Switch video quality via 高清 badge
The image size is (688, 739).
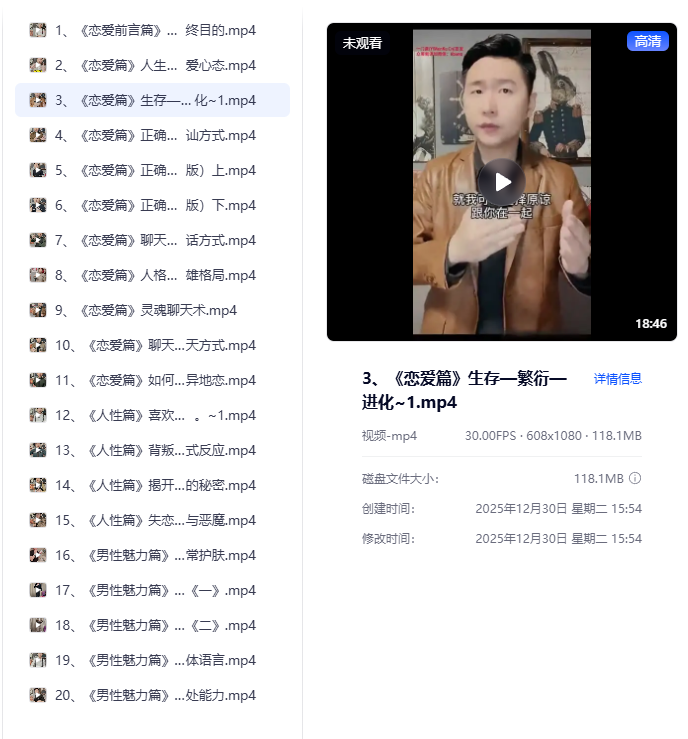point(647,41)
